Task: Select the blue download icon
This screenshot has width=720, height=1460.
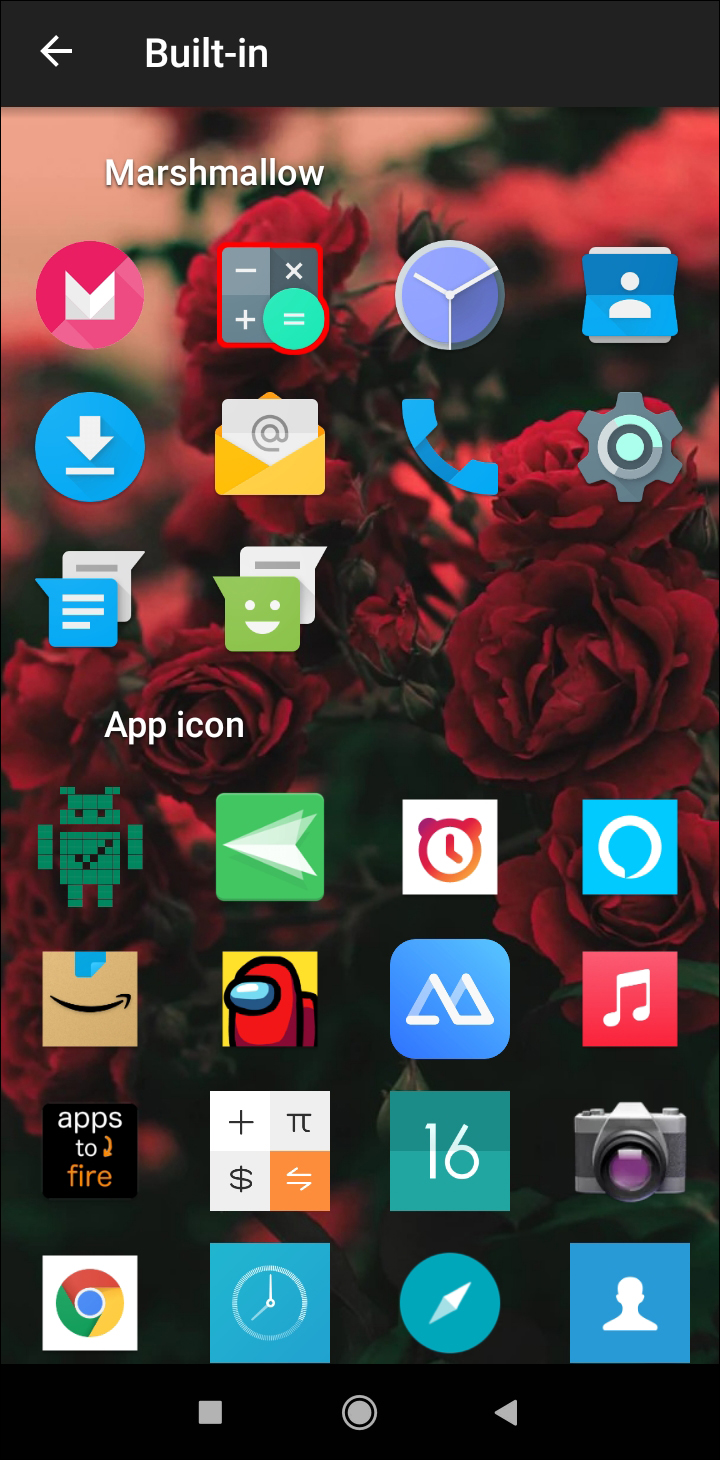Action: [90, 447]
